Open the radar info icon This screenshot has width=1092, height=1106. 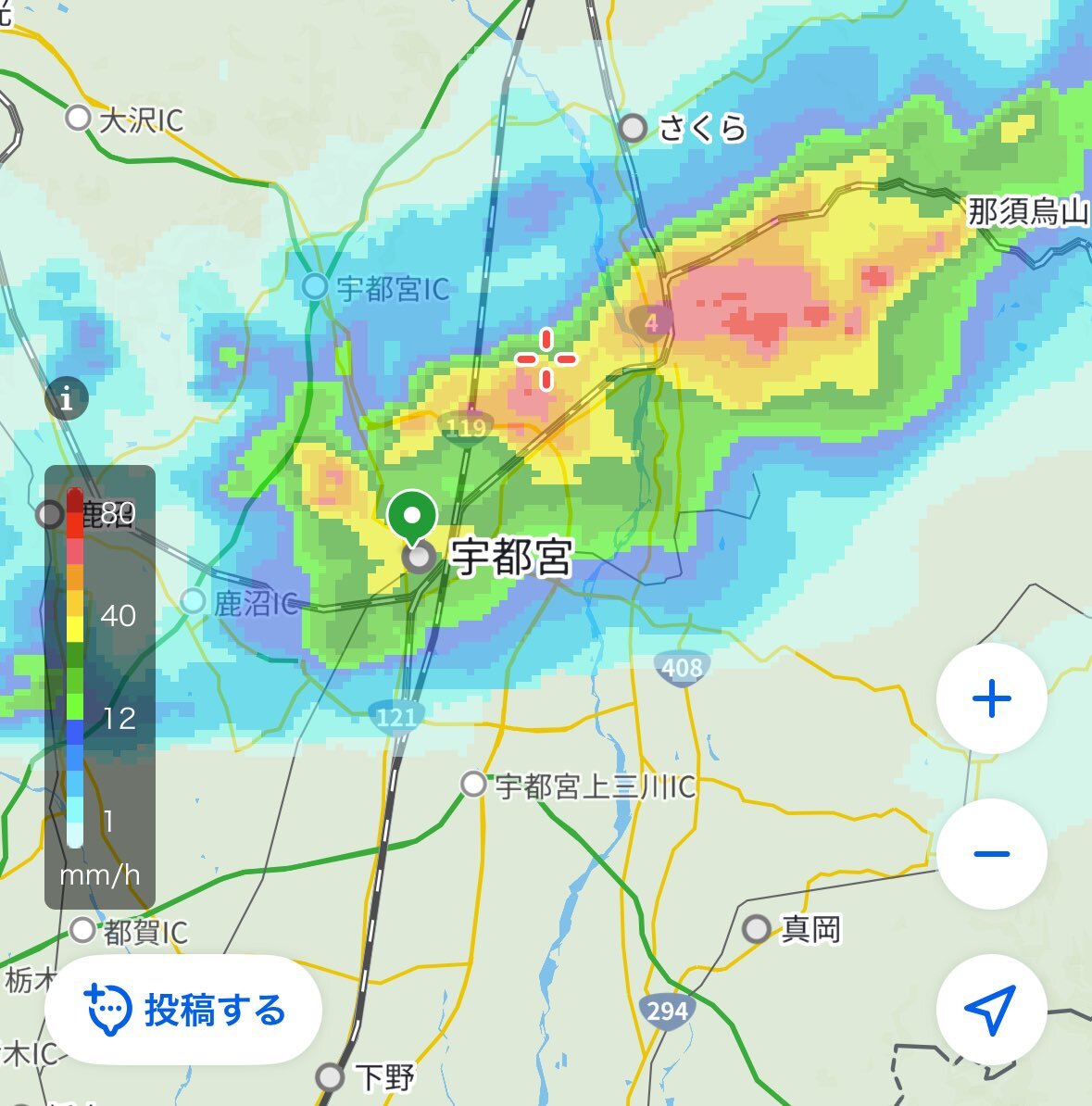pos(66,400)
